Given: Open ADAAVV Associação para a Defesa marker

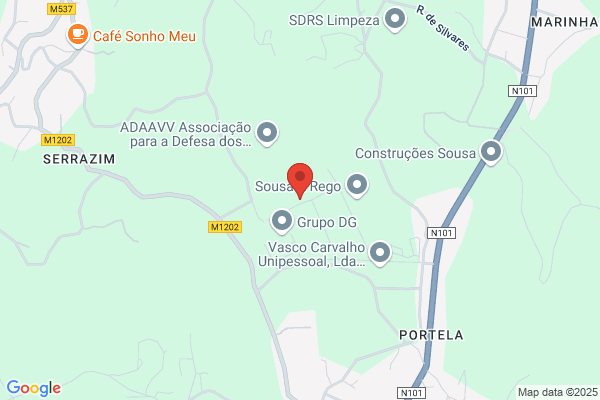Looking at the screenshot, I should coord(267,133).
